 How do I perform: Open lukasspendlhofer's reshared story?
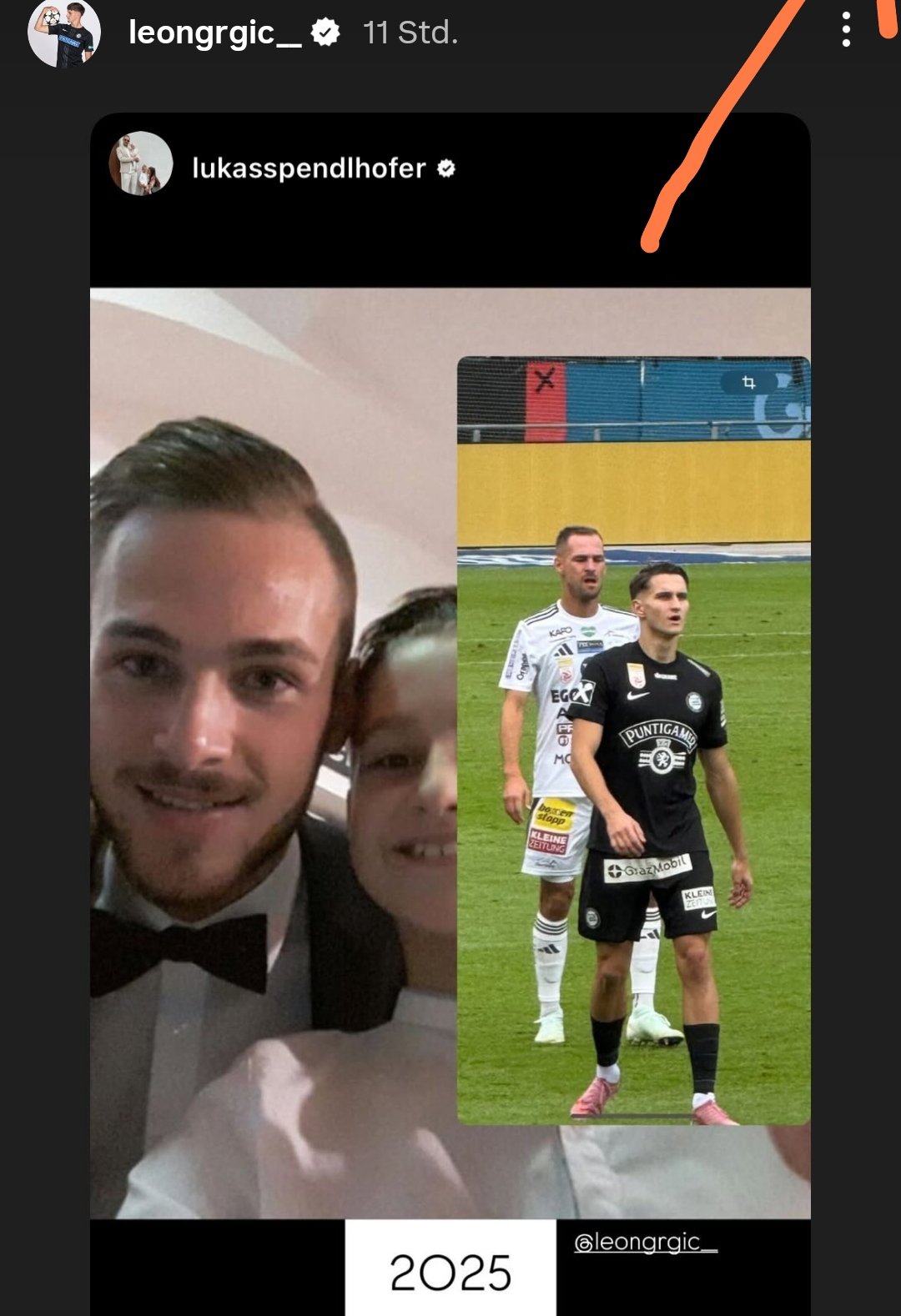coord(309,168)
